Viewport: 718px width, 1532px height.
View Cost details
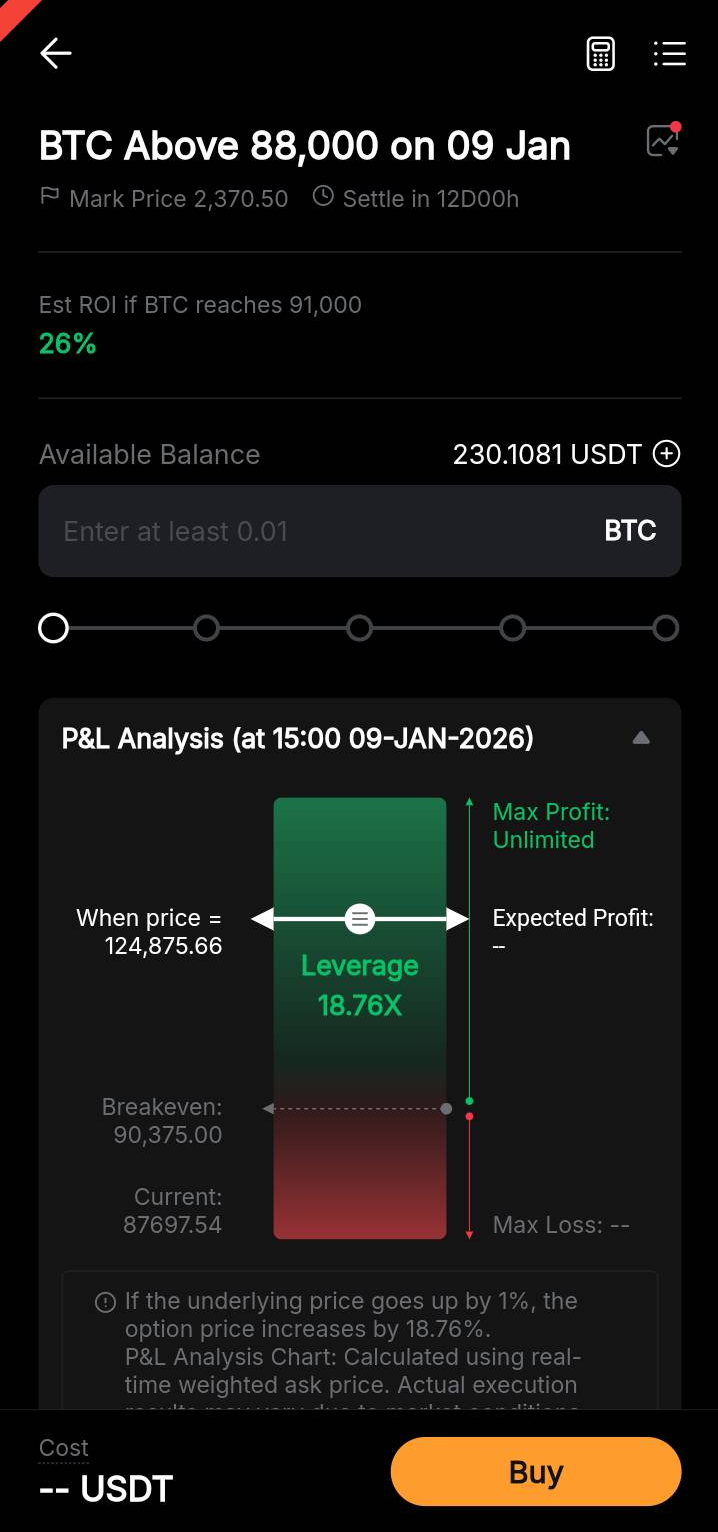pos(64,1448)
